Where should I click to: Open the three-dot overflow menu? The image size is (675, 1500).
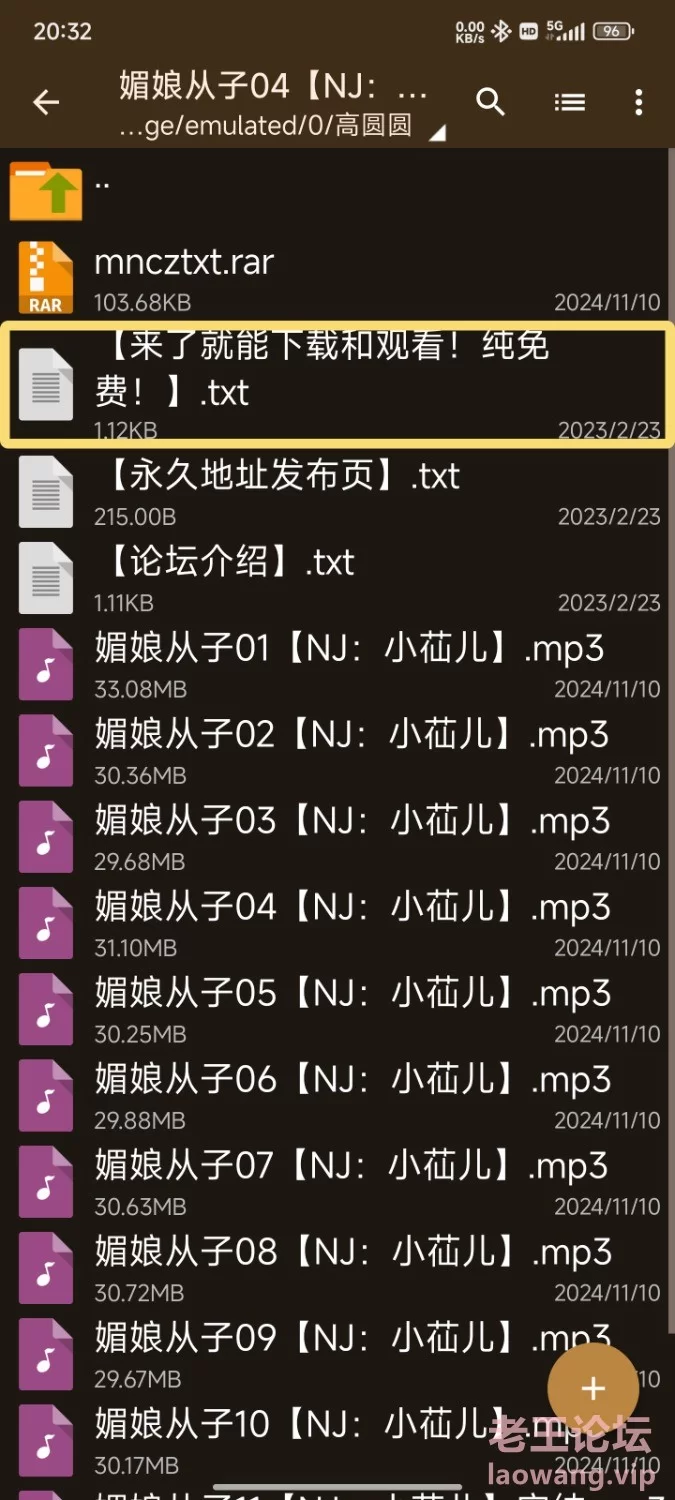click(x=638, y=102)
